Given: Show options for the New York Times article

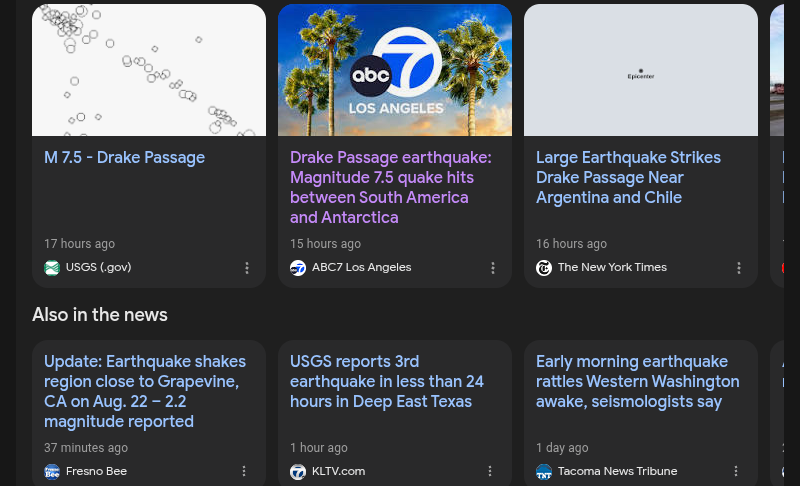Looking at the screenshot, I should pos(739,268).
